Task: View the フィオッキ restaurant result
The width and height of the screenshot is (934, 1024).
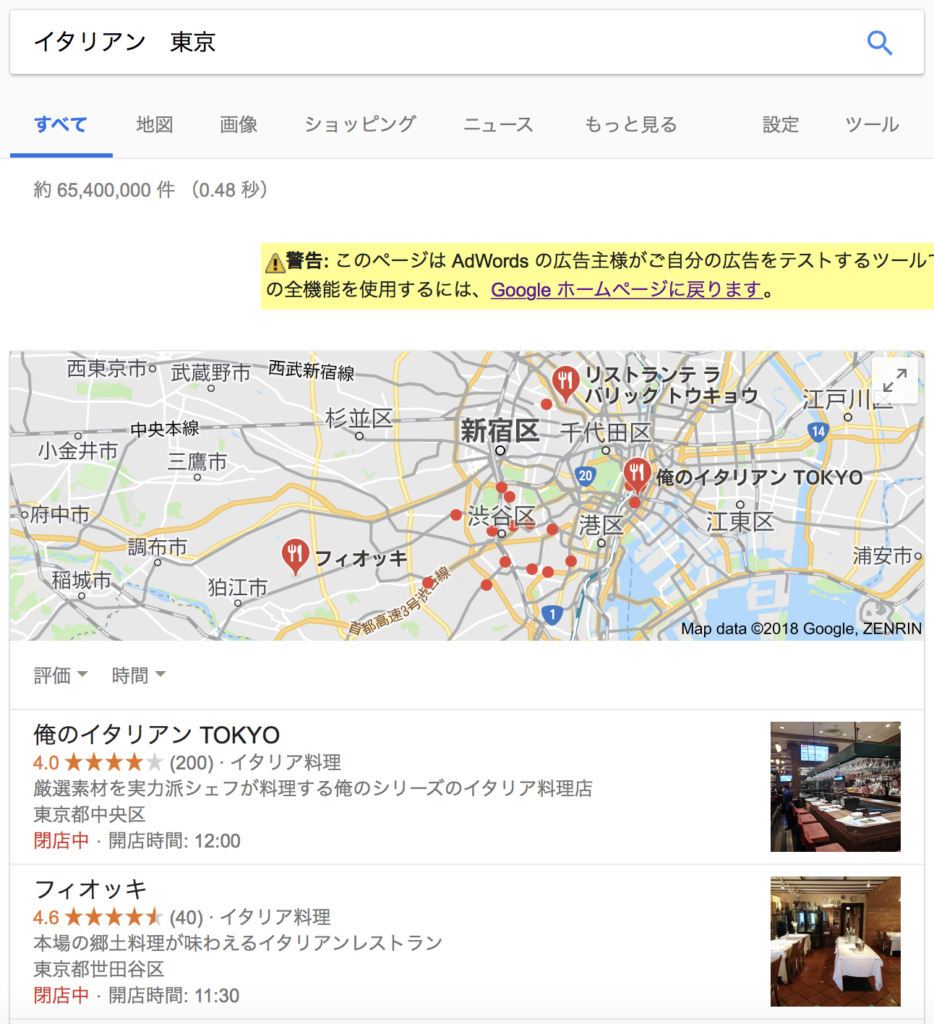Action: [x=91, y=889]
